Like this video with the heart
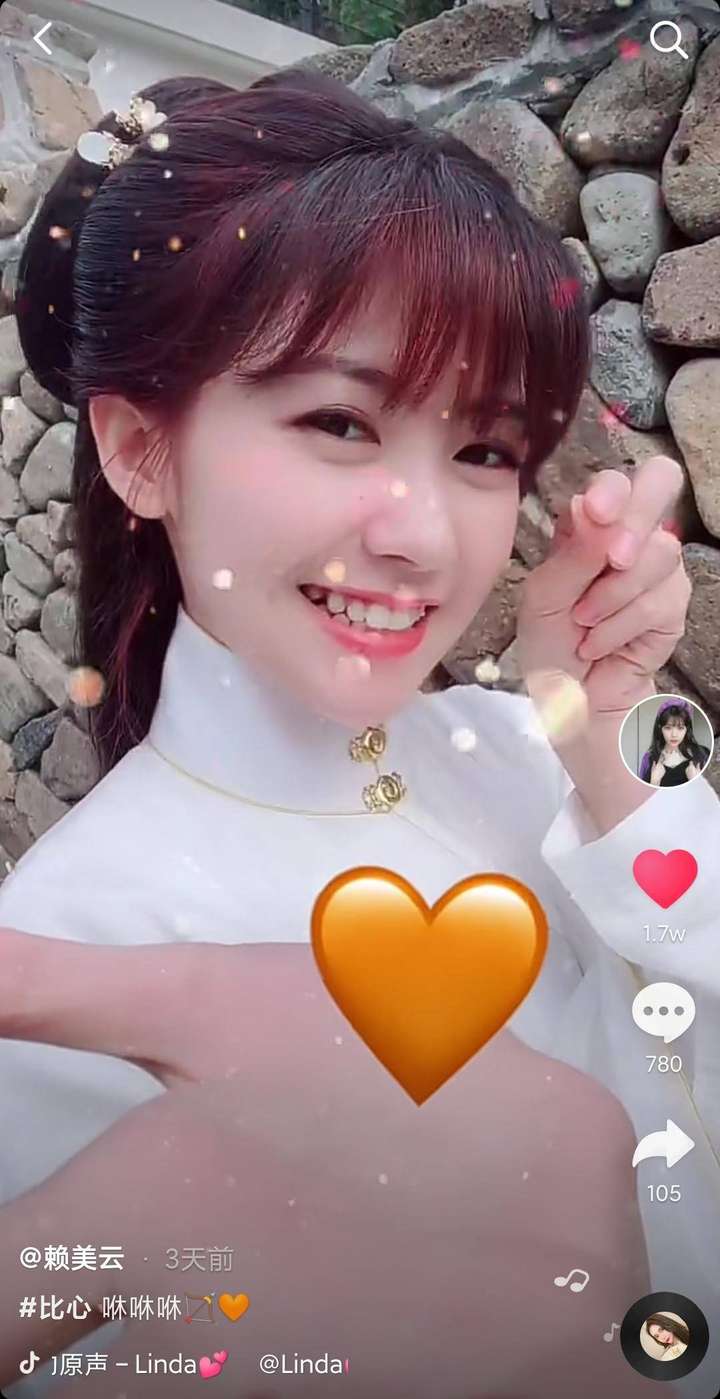The width and height of the screenshot is (720, 1399). click(665, 878)
